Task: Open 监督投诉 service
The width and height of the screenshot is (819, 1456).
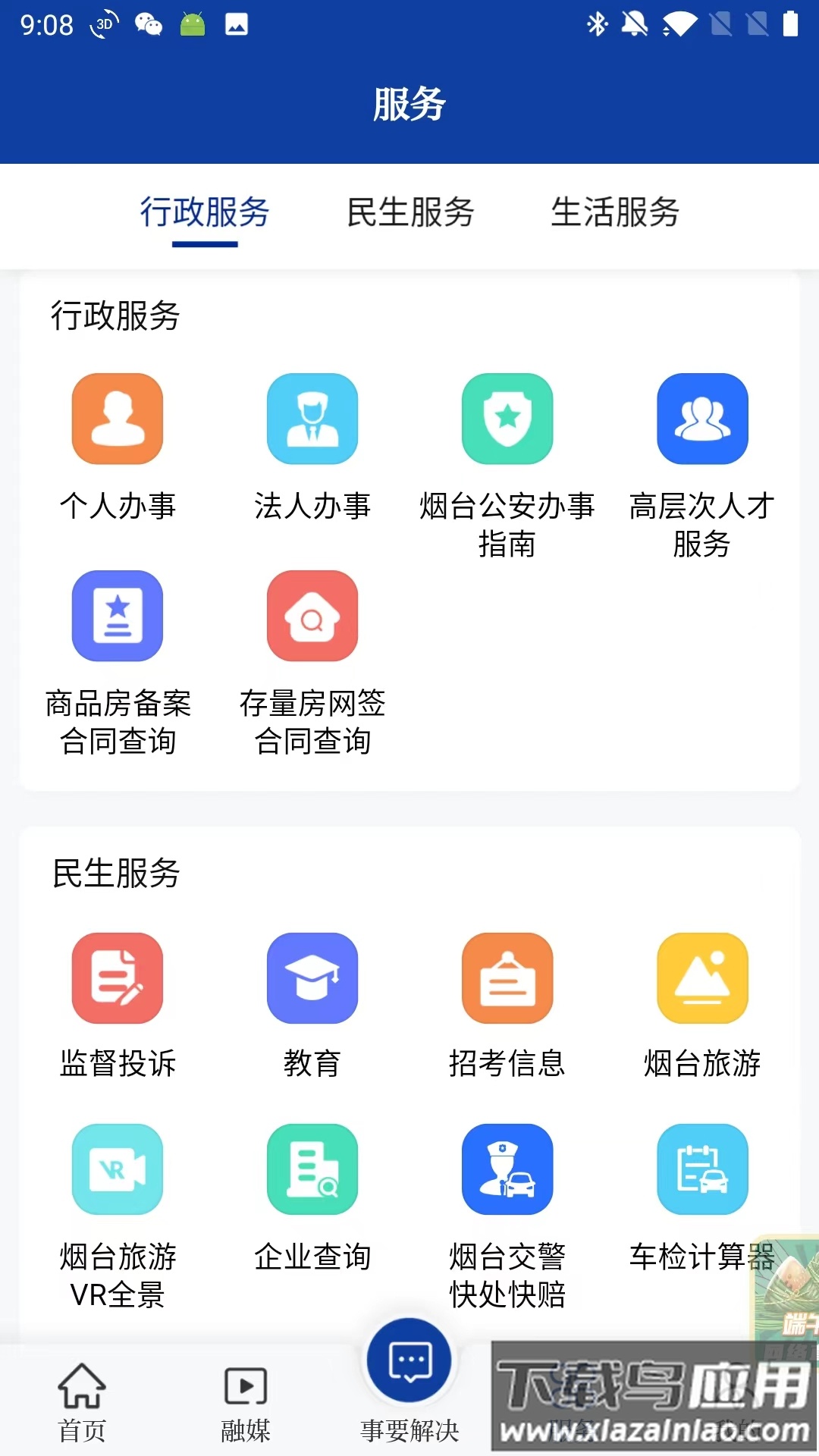Action: pyautogui.click(x=118, y=978)
